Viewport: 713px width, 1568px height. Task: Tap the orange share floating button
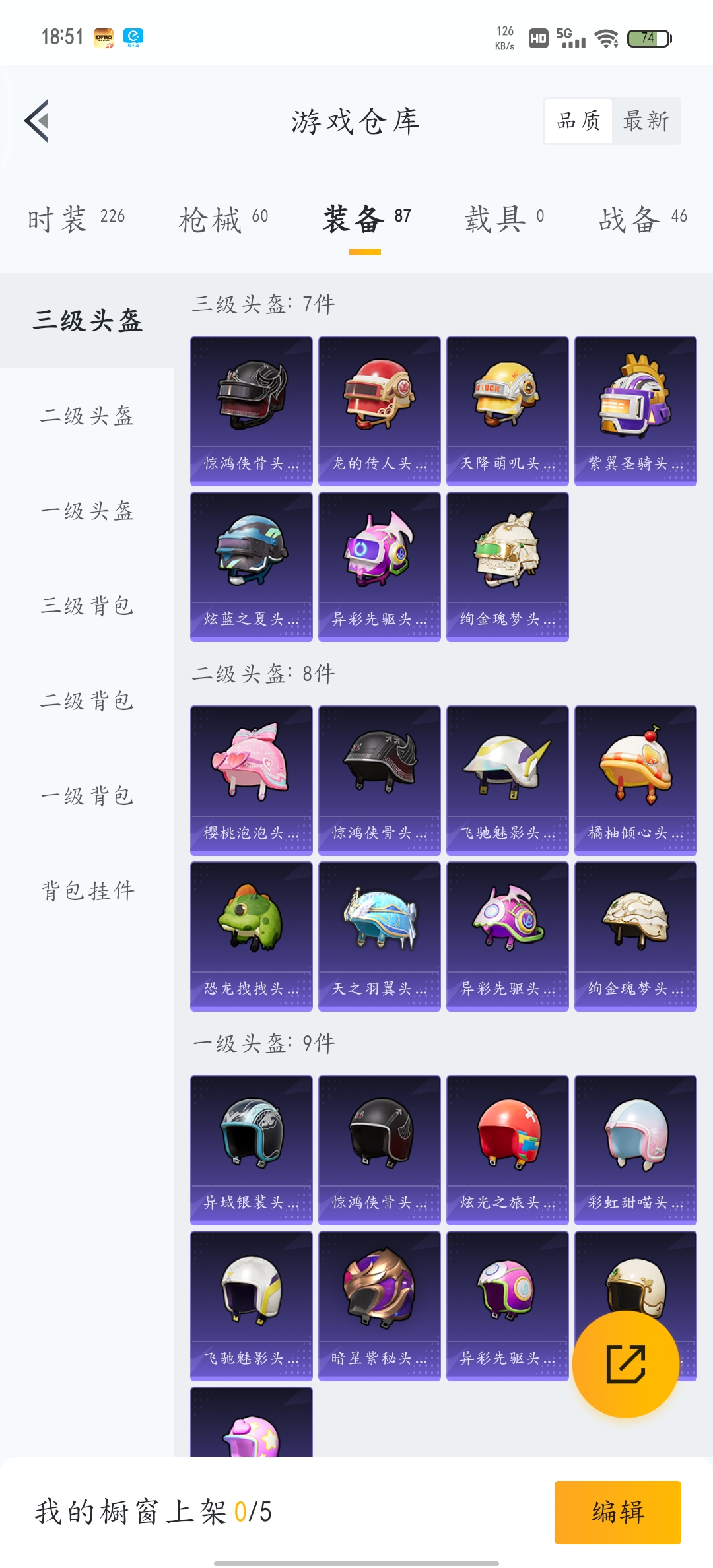pyautogui.click(x=625, y=1363)
